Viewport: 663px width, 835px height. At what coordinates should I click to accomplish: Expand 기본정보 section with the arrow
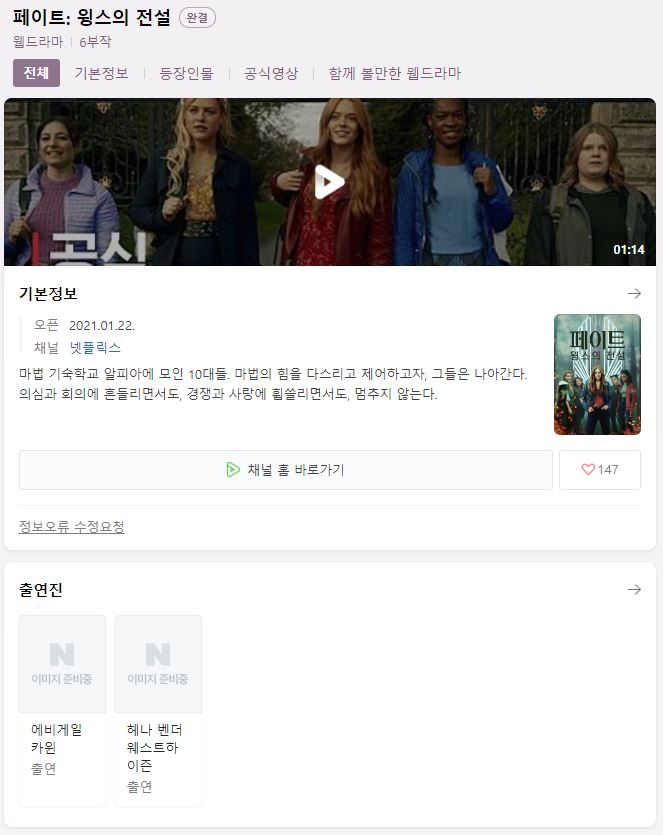pos(634,294)
